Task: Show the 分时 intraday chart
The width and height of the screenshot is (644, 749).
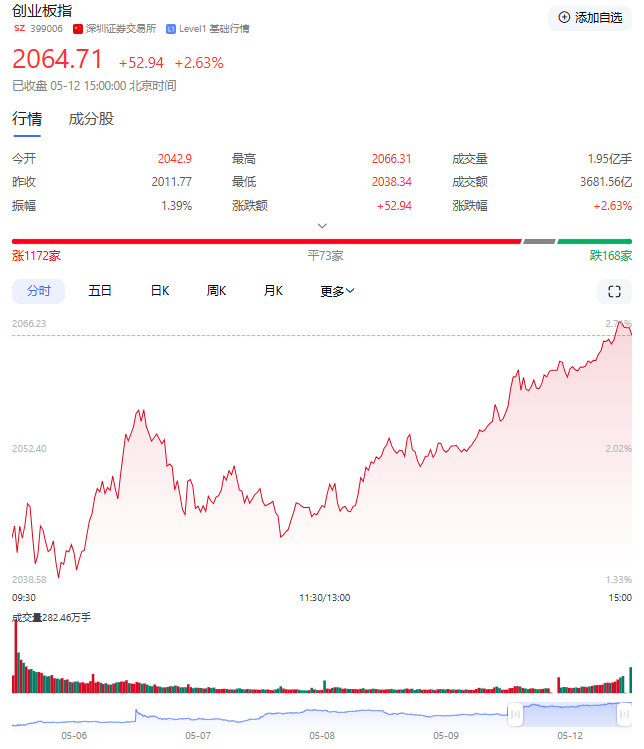Action: pos(39,291)
